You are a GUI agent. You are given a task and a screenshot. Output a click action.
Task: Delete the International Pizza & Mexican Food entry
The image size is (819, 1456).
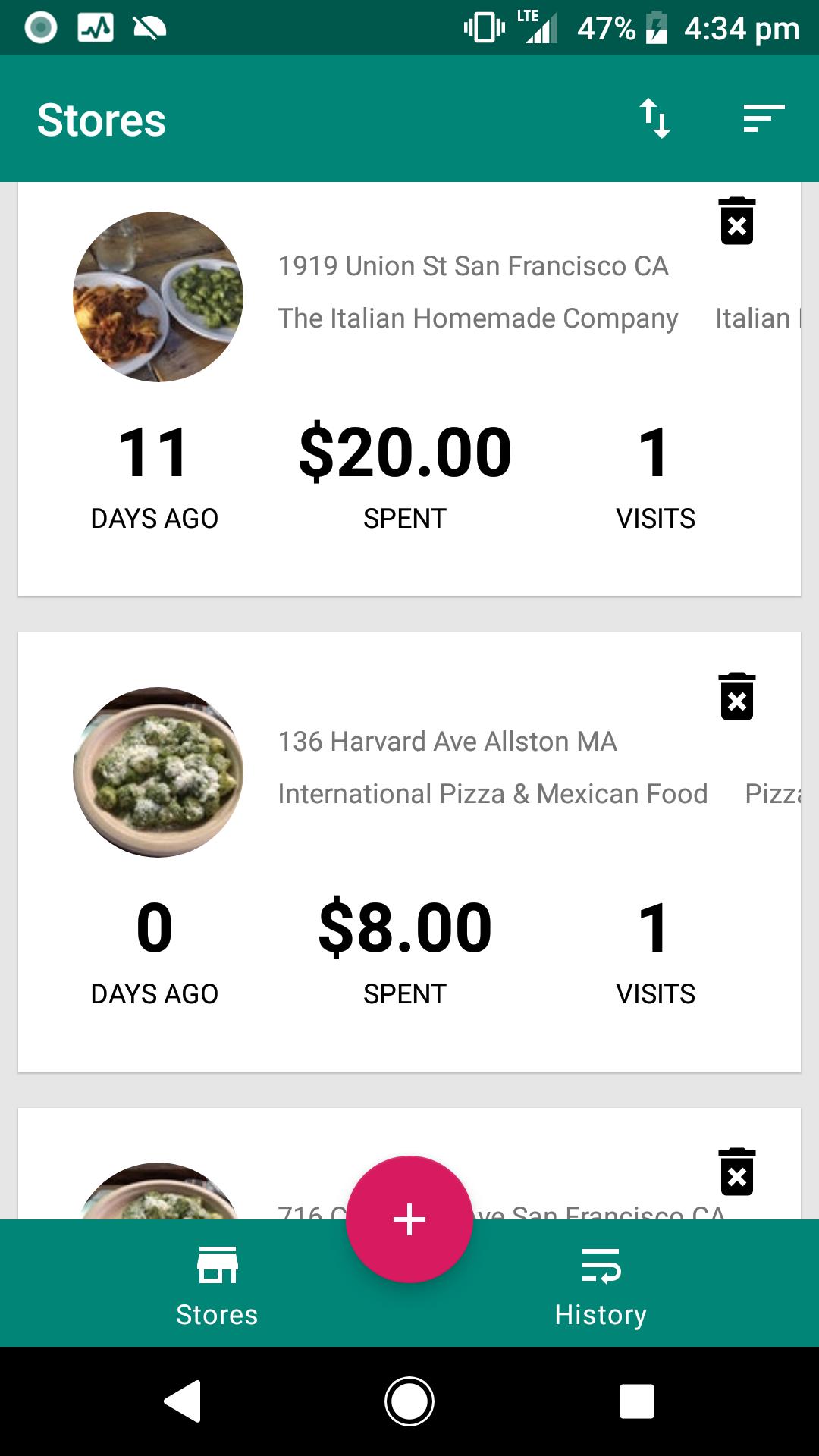[x=736, y=696]
